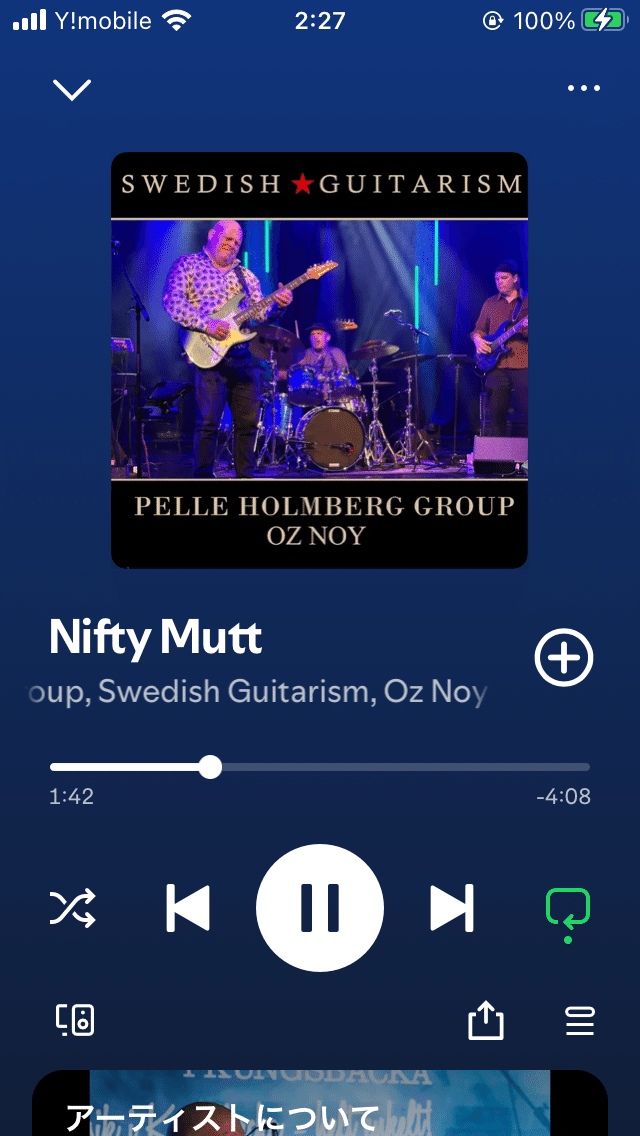Add Nifty Mutt to your library
The width and height of the screenshot is (640, 1136).
[564, 658]
